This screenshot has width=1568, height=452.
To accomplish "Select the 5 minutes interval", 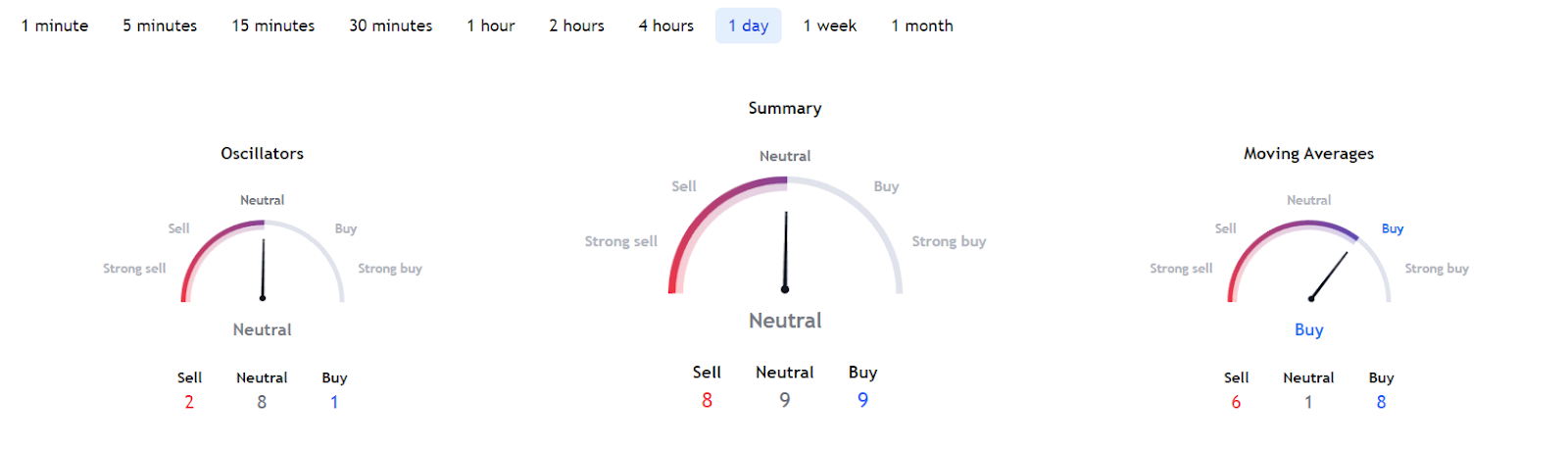I will pyautogui.click(x=160, y=25).
